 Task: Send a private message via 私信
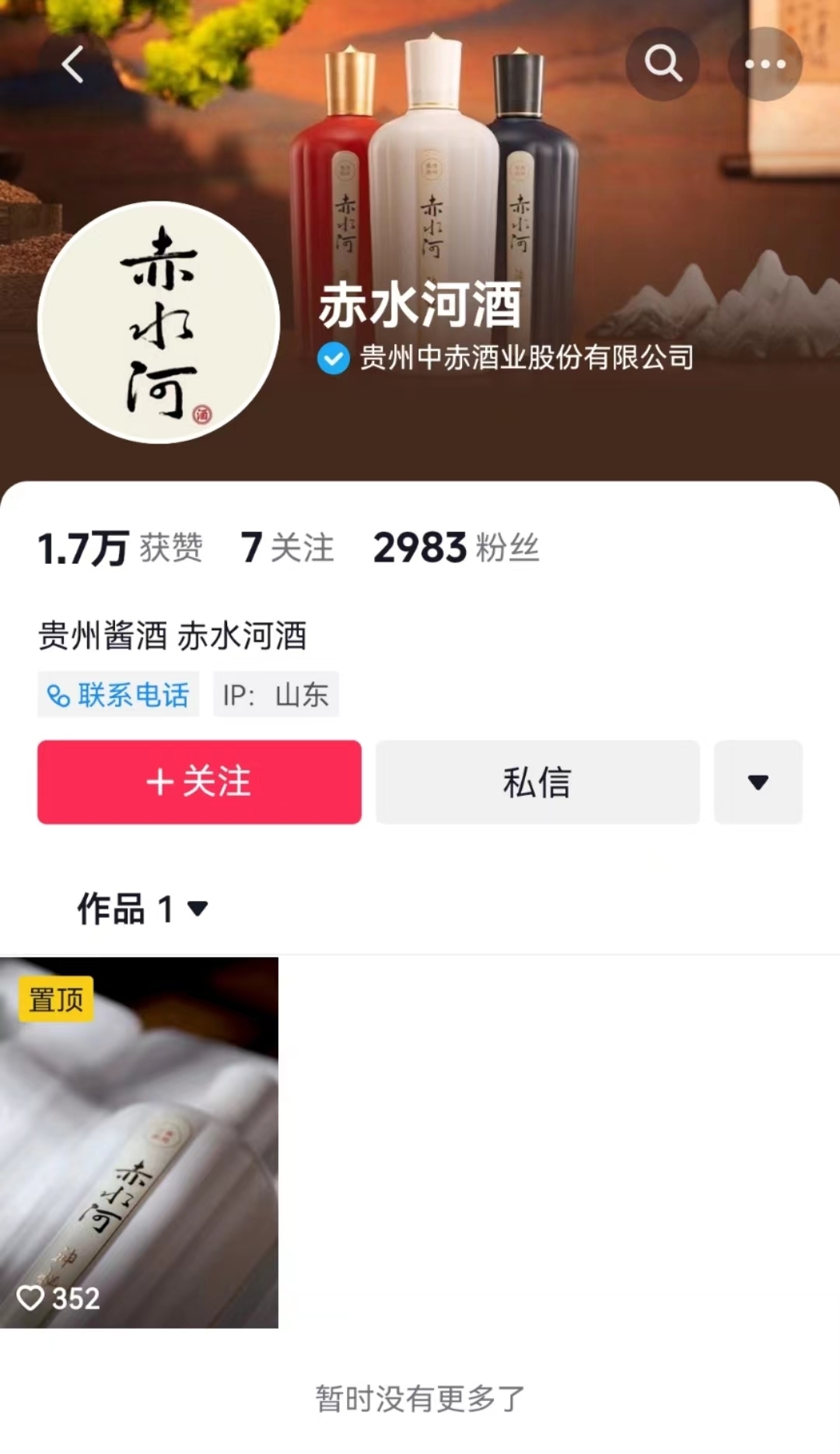(537, 782)
